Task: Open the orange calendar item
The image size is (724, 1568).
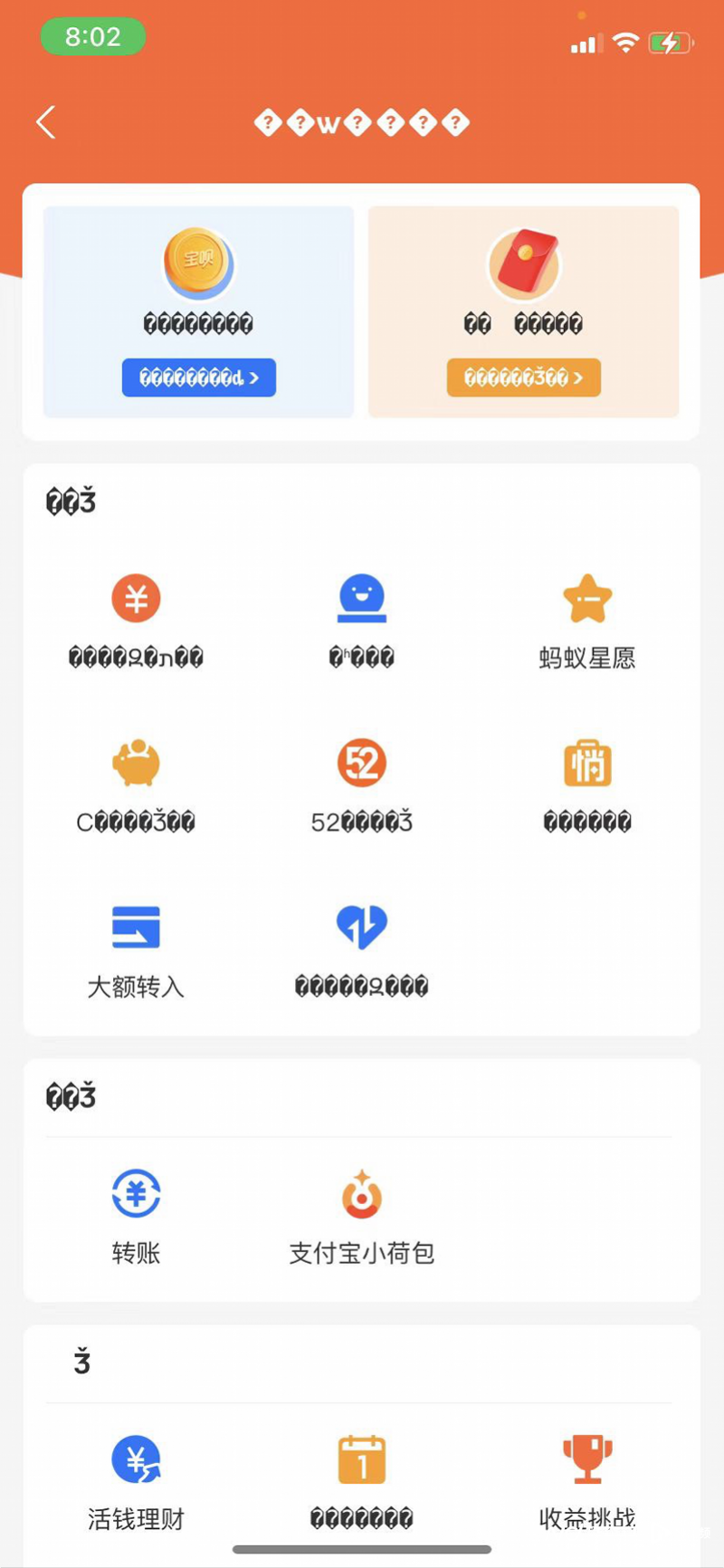Action: pyautogui.click(x=362, y=1483)
